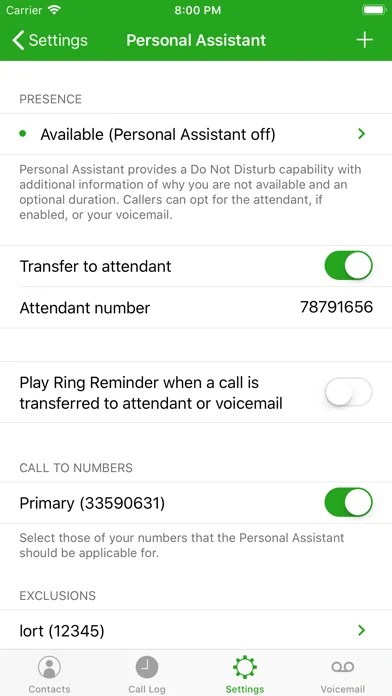Switch to the Contacts tab

(49, 674)
